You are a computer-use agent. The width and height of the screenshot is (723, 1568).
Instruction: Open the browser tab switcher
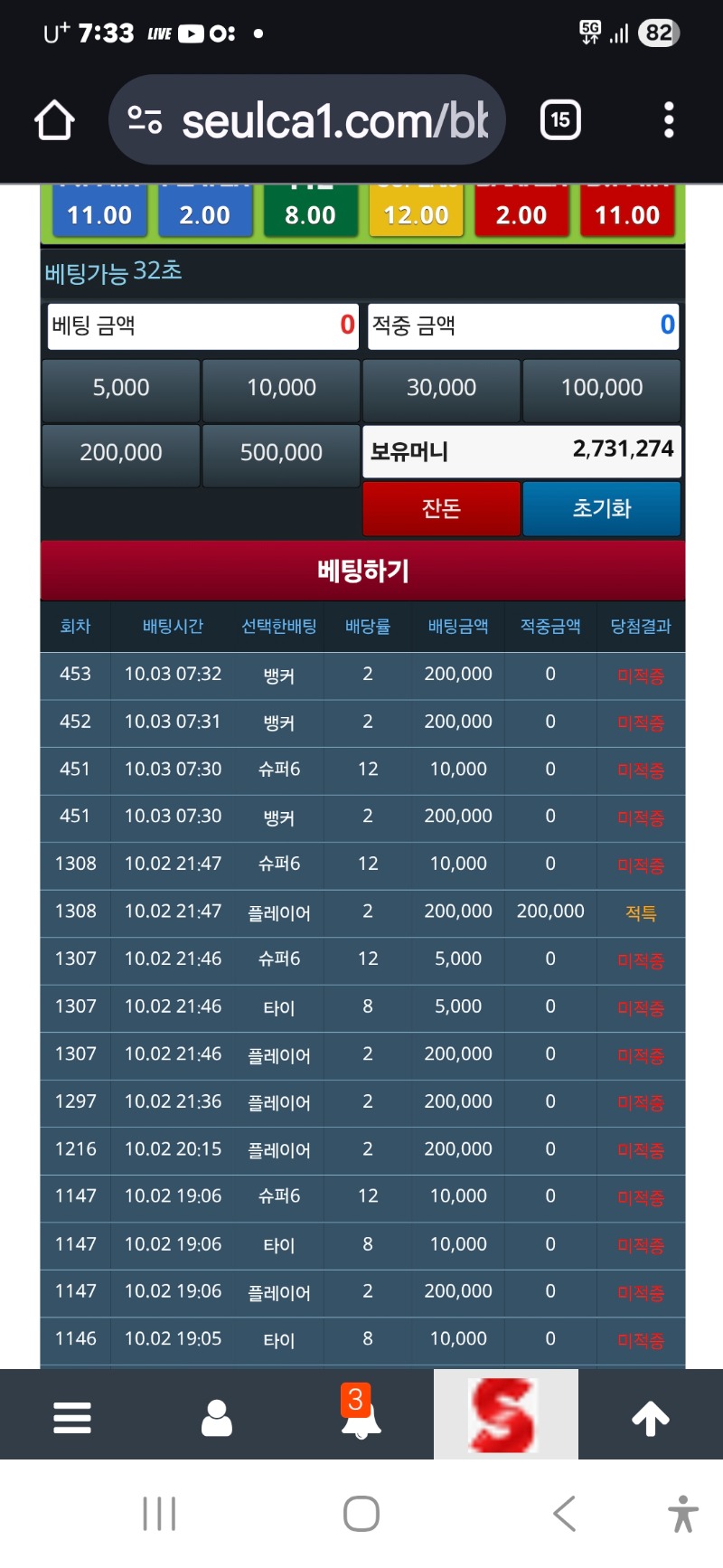560,120
